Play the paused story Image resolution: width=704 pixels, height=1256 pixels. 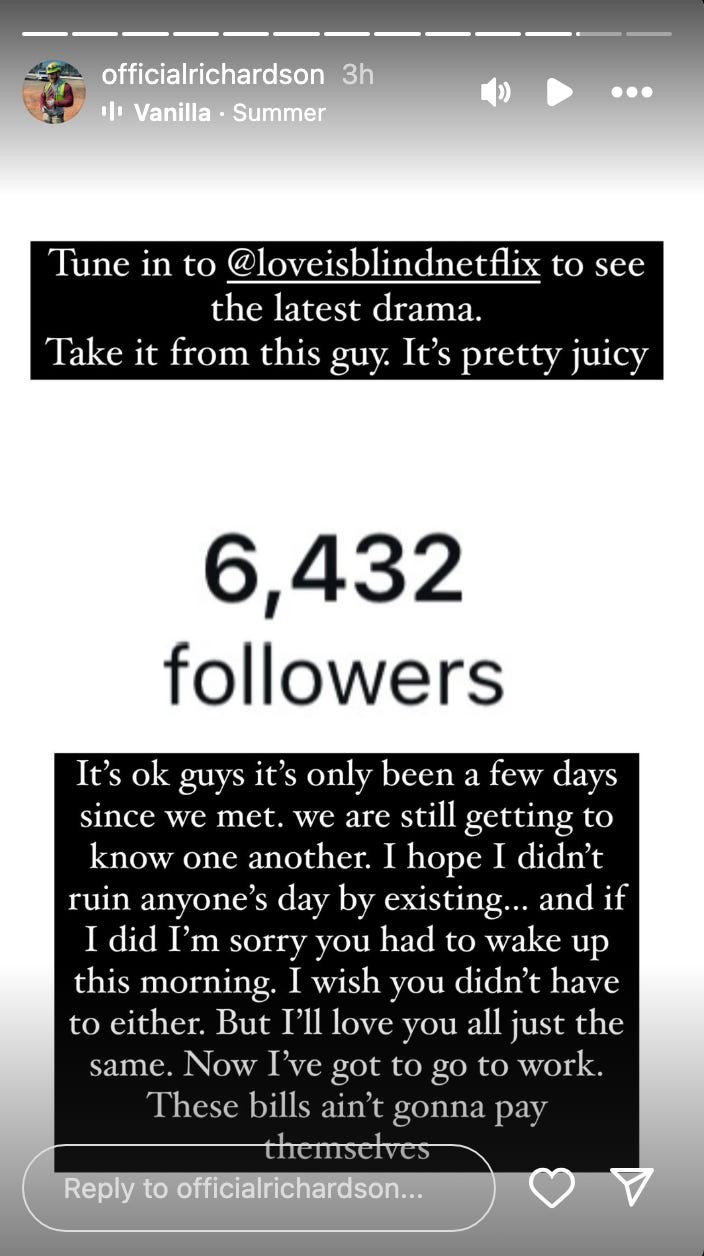point(559,93)
